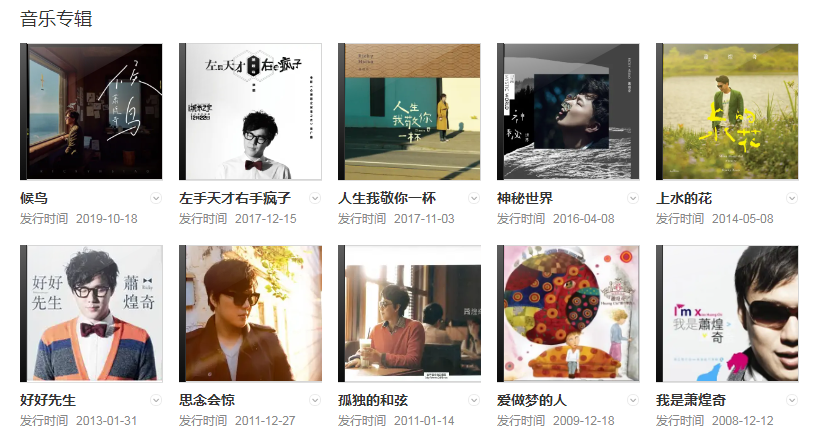Screen dimensions: 824x438
Task: Expand the dropdown arrow beside 候鸟
Action: pos(156,198)
